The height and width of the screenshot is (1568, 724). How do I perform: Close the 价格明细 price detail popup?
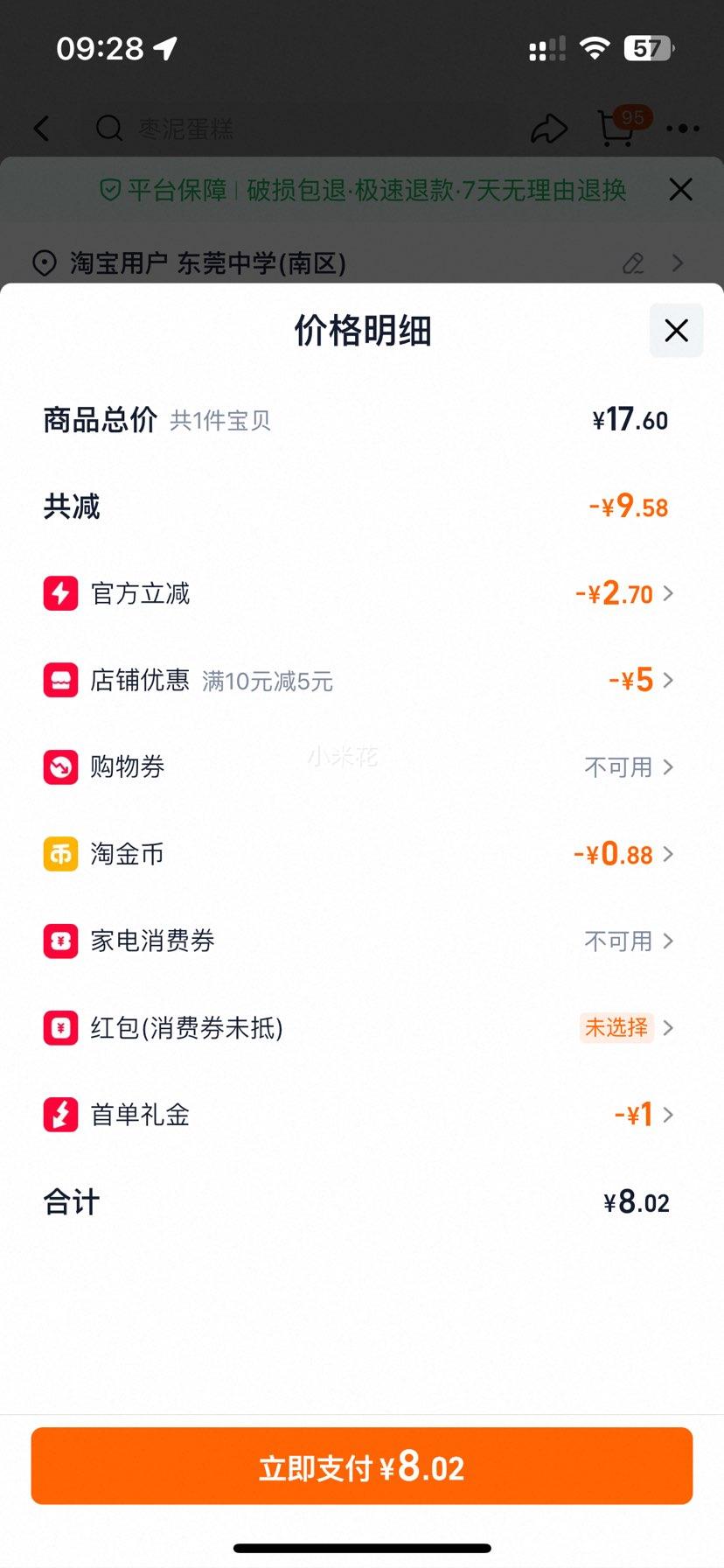click(x=675, y=331)
